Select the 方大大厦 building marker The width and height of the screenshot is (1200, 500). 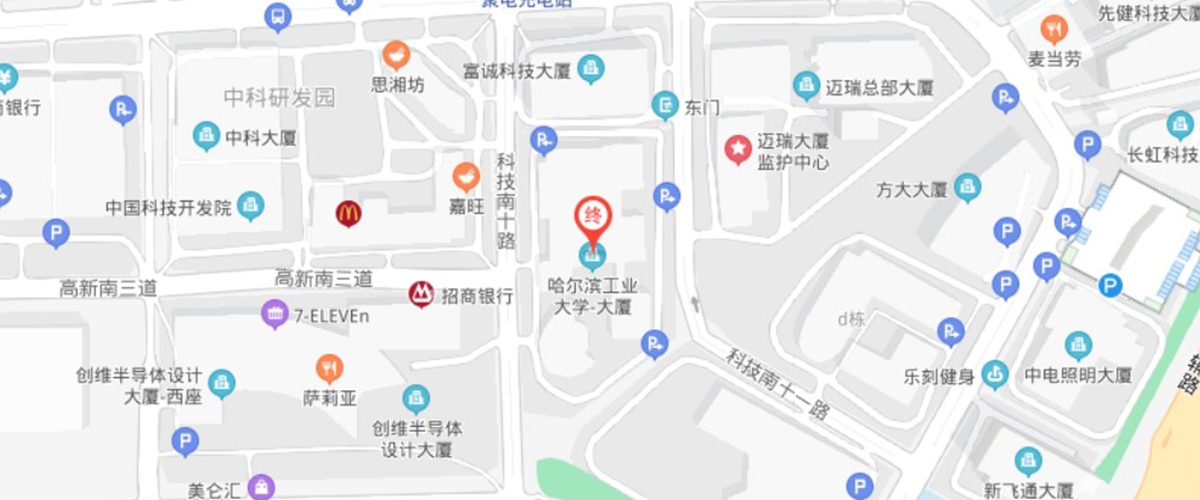[x=967, y=187]
